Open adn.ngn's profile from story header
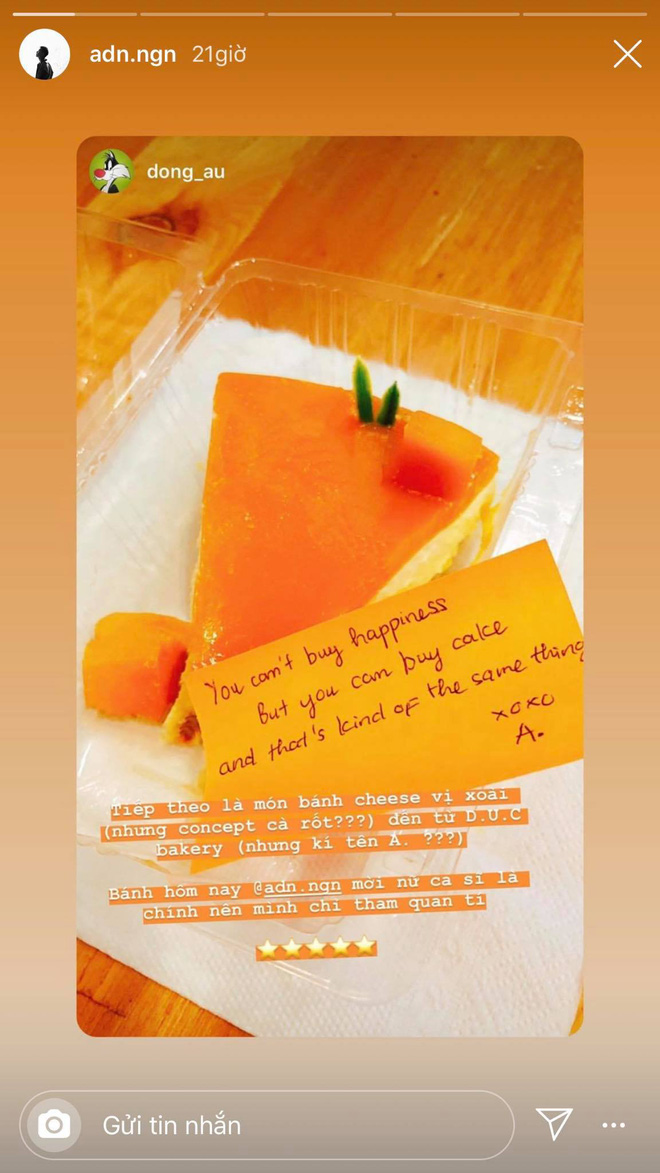The width and height of the screenshot is (660, 1173). coord(132,55)
